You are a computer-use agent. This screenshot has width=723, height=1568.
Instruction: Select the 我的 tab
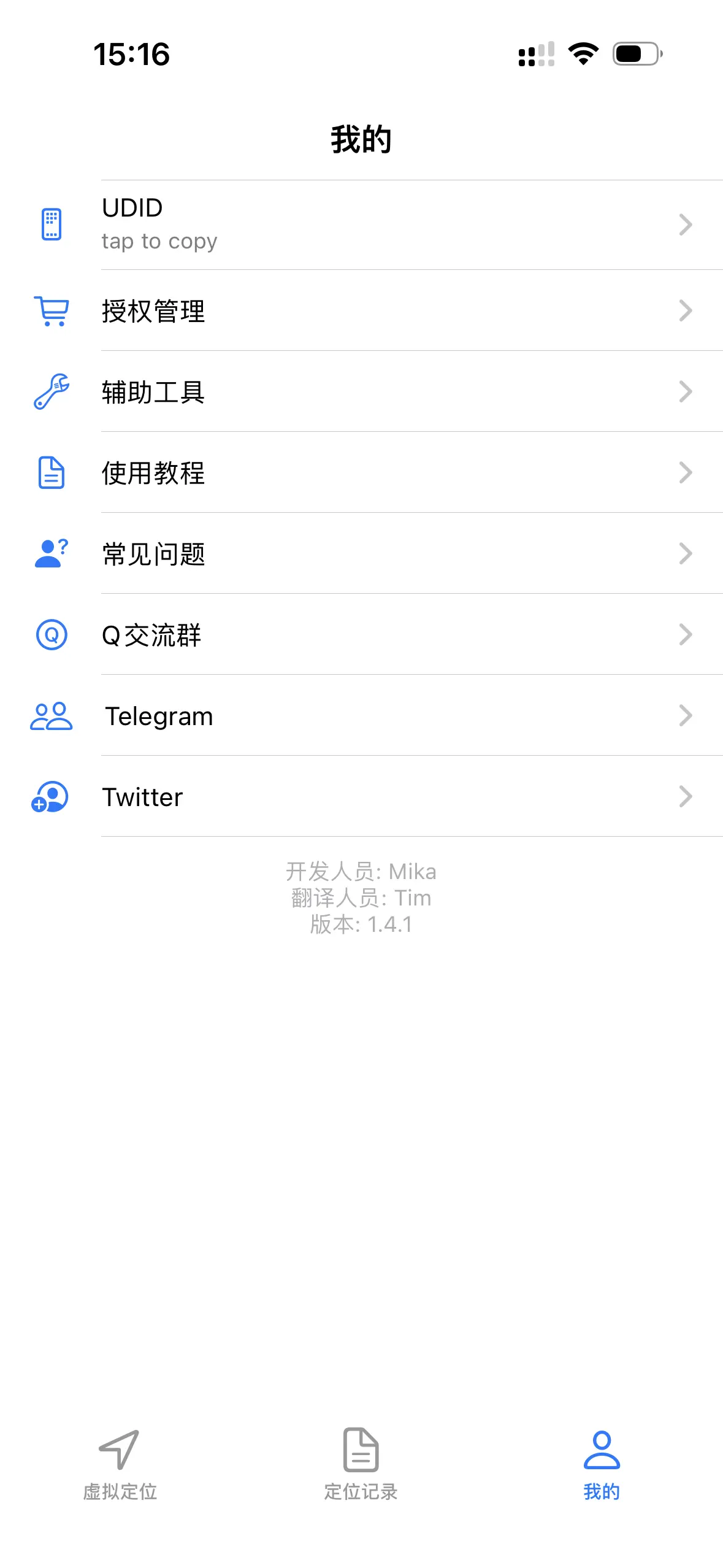[602, 1464]
